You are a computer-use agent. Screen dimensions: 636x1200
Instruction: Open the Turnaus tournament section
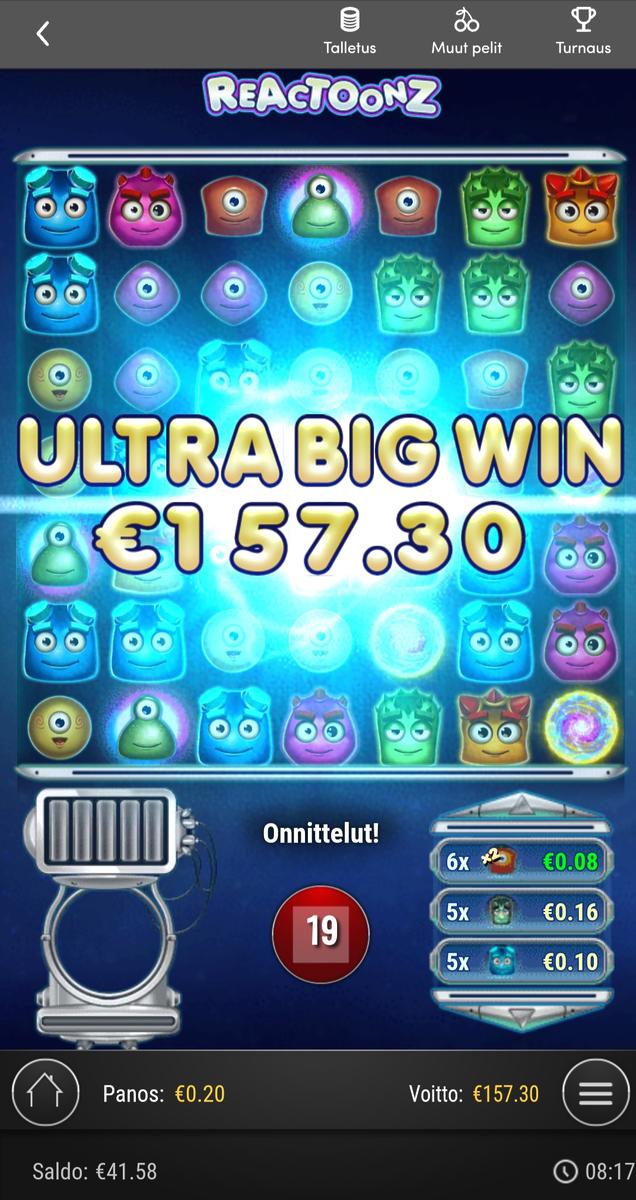tap(583, 32)
